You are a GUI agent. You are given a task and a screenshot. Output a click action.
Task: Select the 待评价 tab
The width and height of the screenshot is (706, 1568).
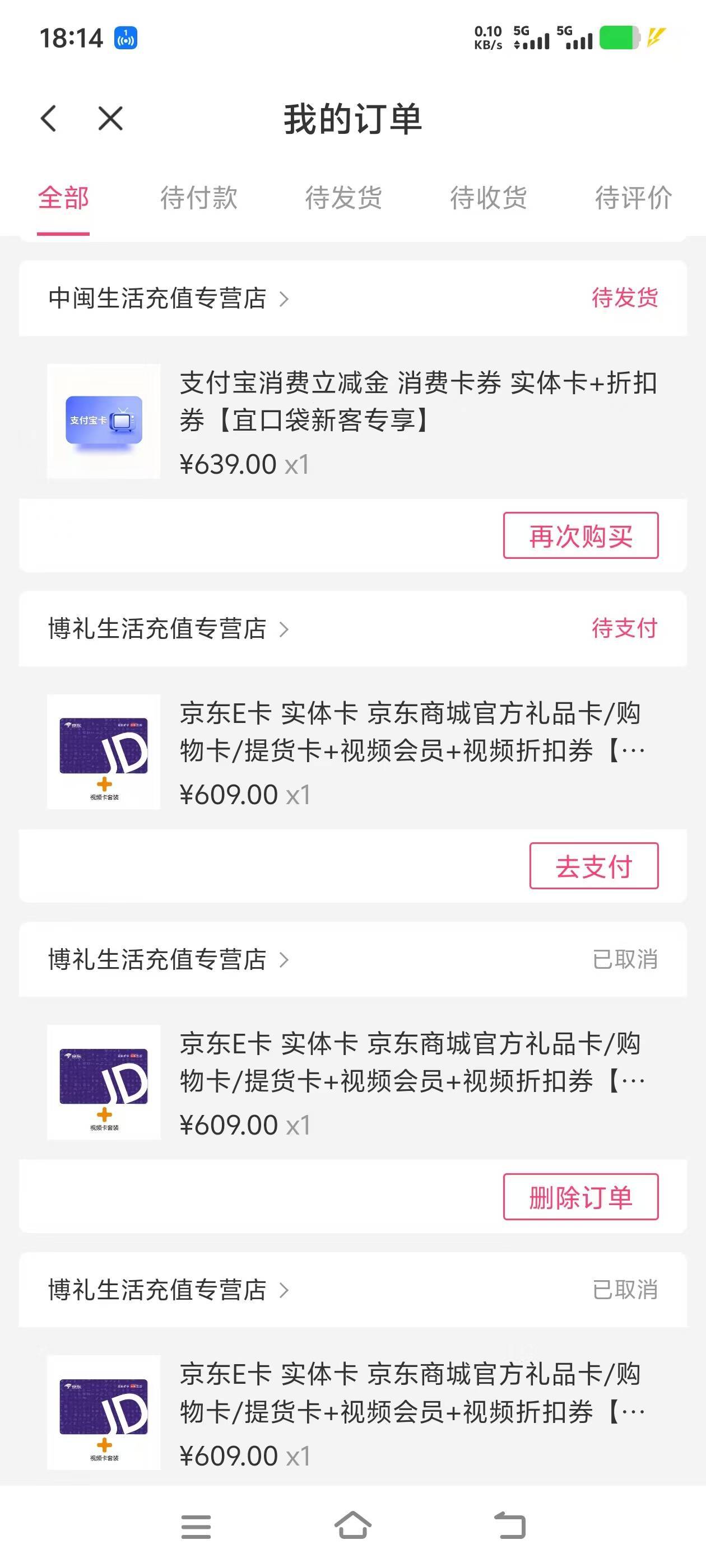(634, 198)
